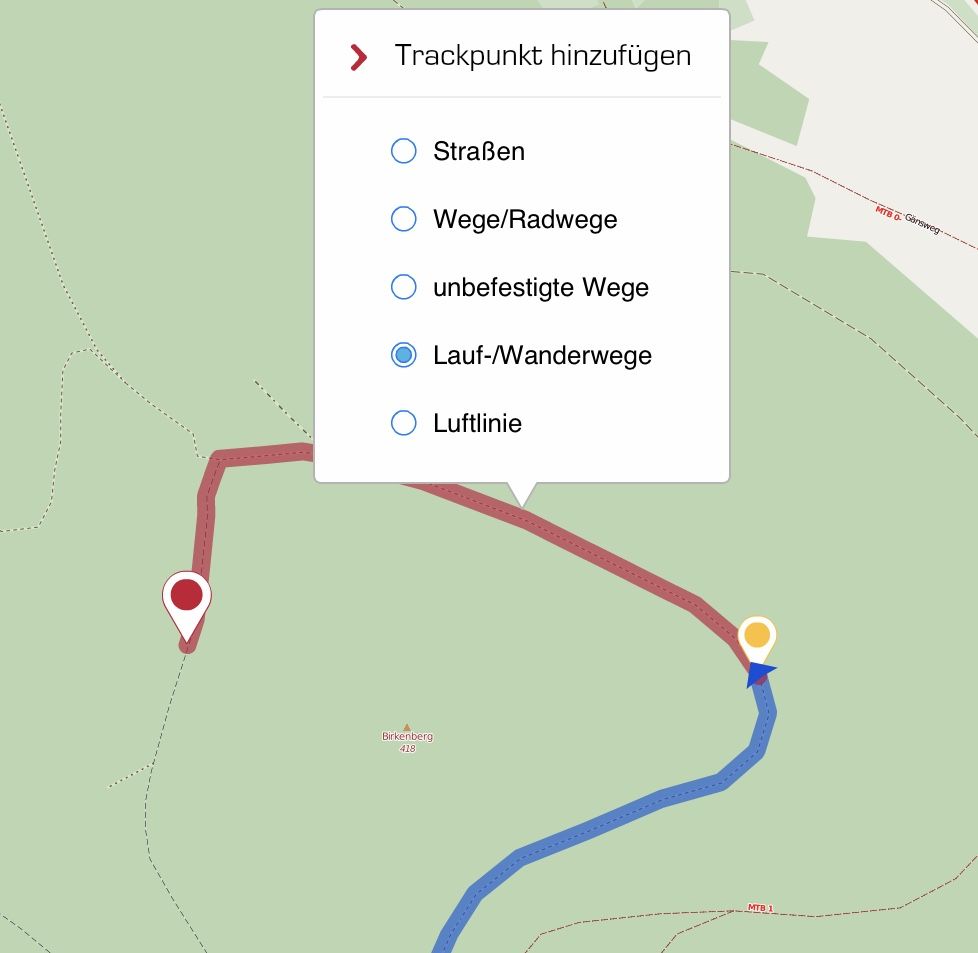Select the Straßen routing option
Image resolution: width=978 pixels, height=953 pixels.
(x=403, y=151)
